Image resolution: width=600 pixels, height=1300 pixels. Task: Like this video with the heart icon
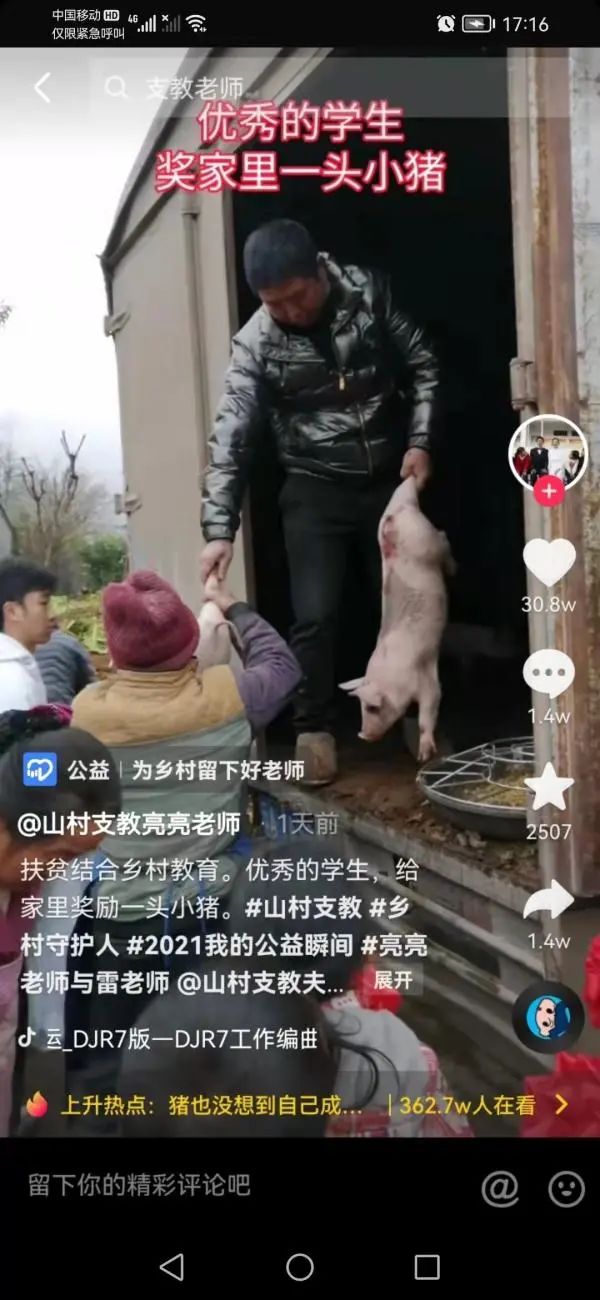pyautogui.click(x=549, y=563)
